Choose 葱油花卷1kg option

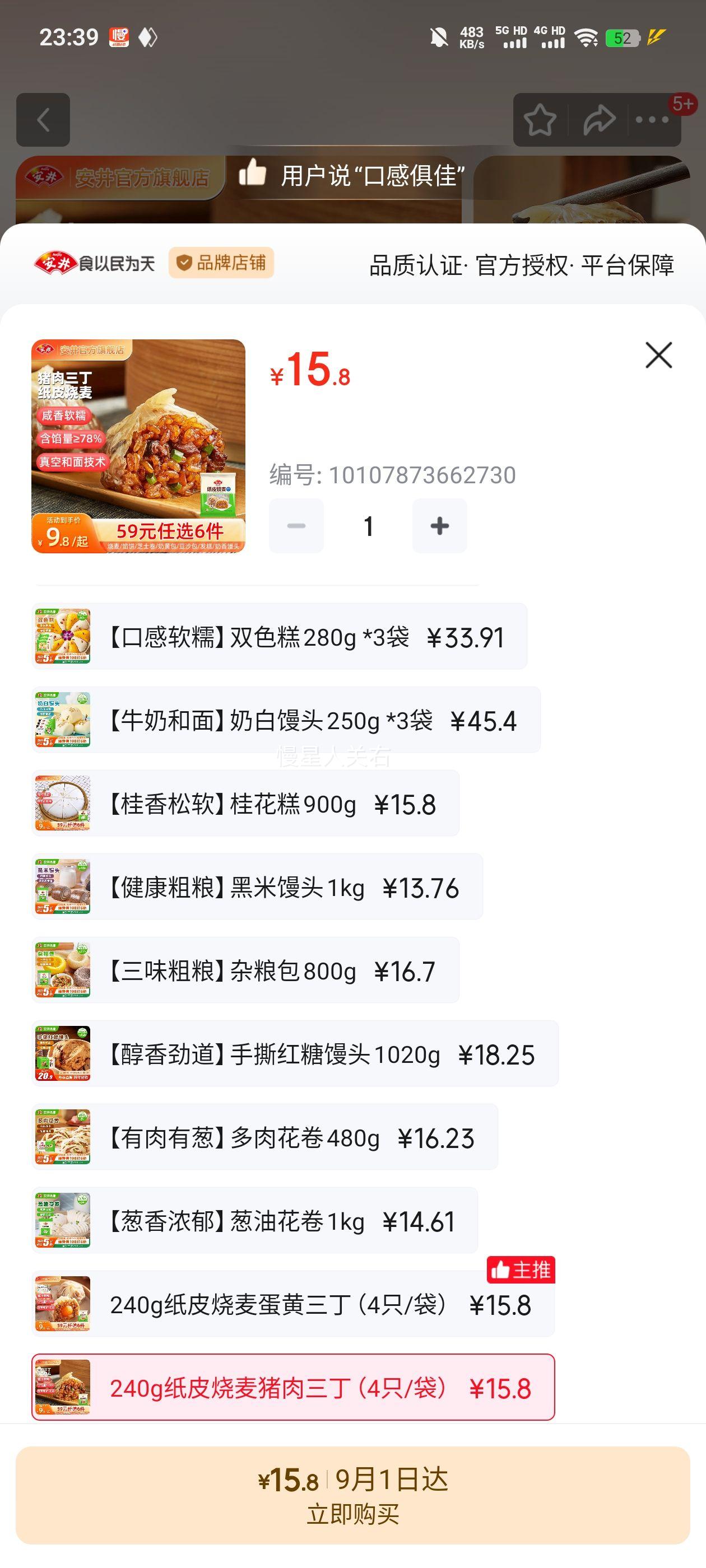coord(254,1220)
